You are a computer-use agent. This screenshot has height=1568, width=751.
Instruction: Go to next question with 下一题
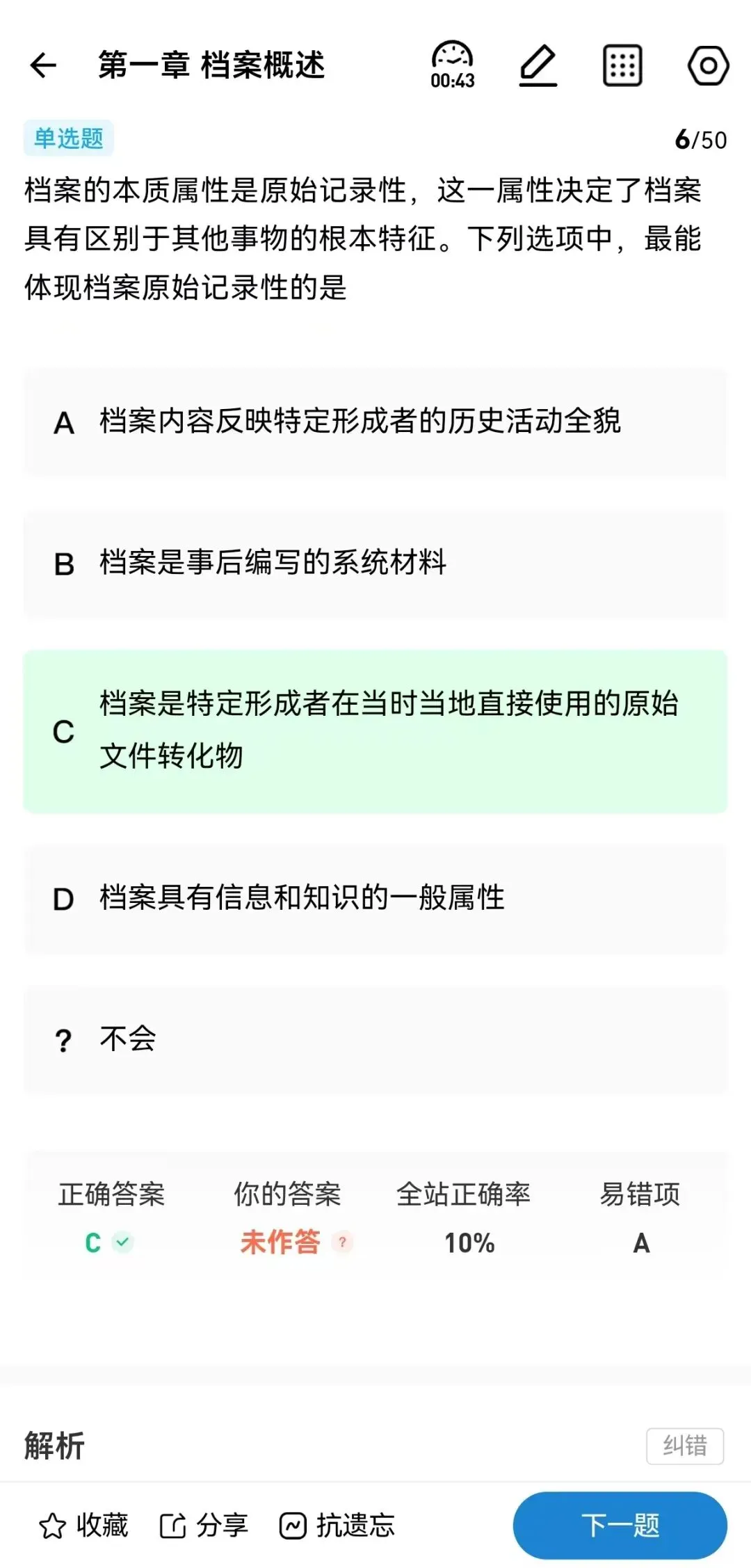620,1526
